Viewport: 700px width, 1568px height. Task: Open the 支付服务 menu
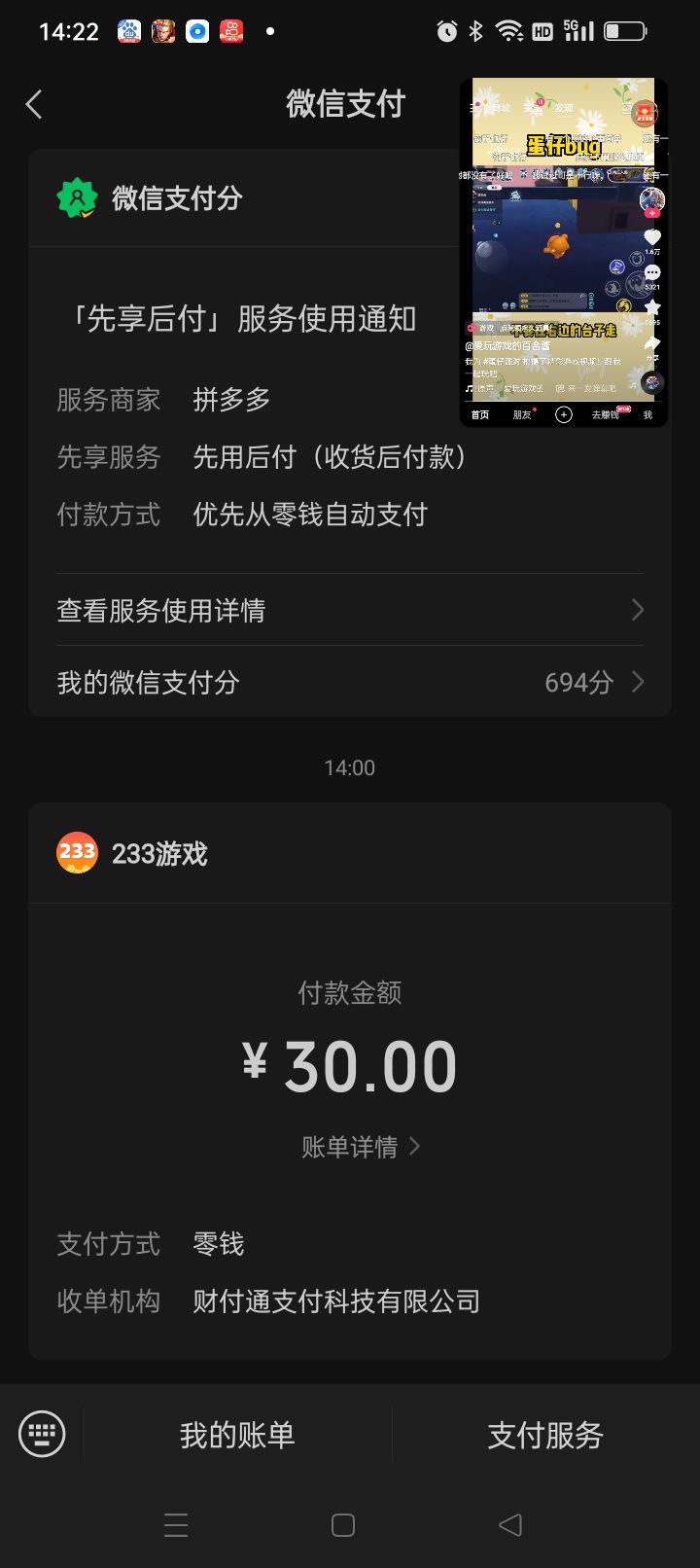545,1435
